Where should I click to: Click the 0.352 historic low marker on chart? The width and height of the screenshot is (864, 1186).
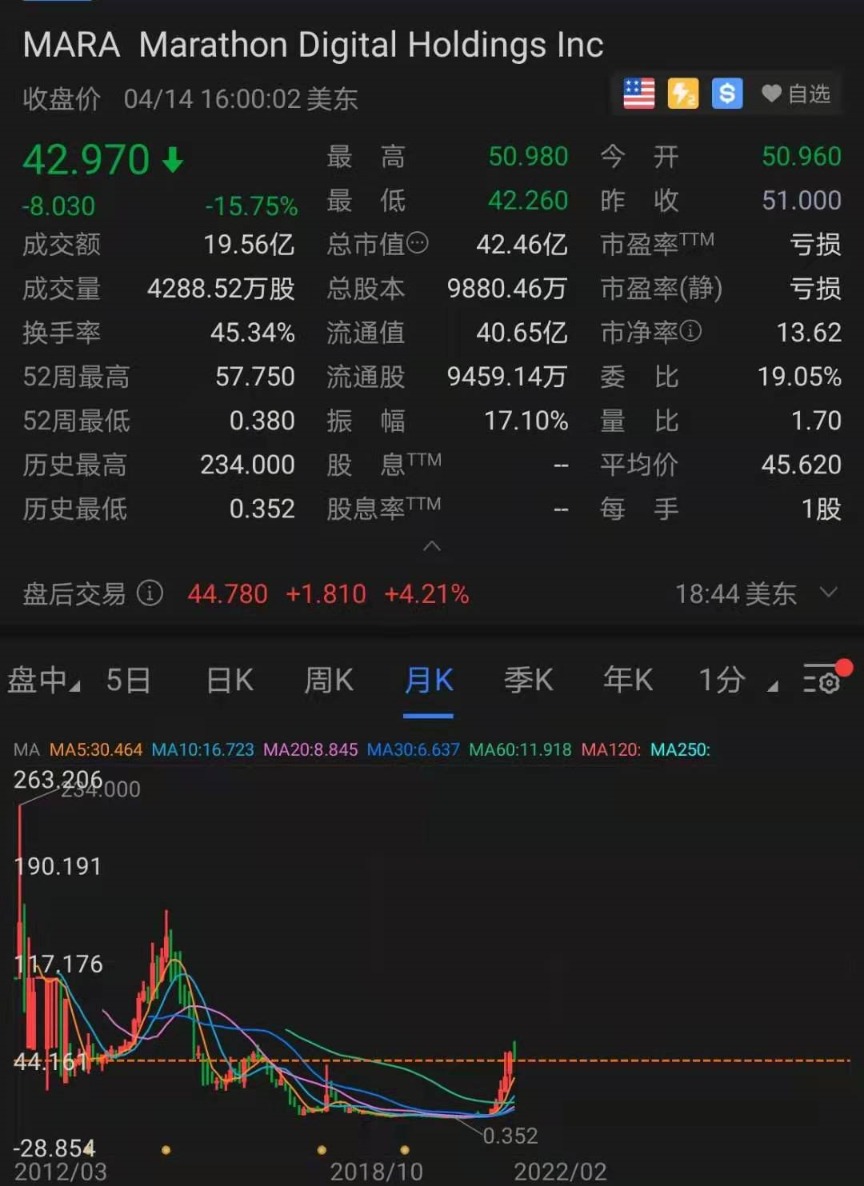[512, 1137]
